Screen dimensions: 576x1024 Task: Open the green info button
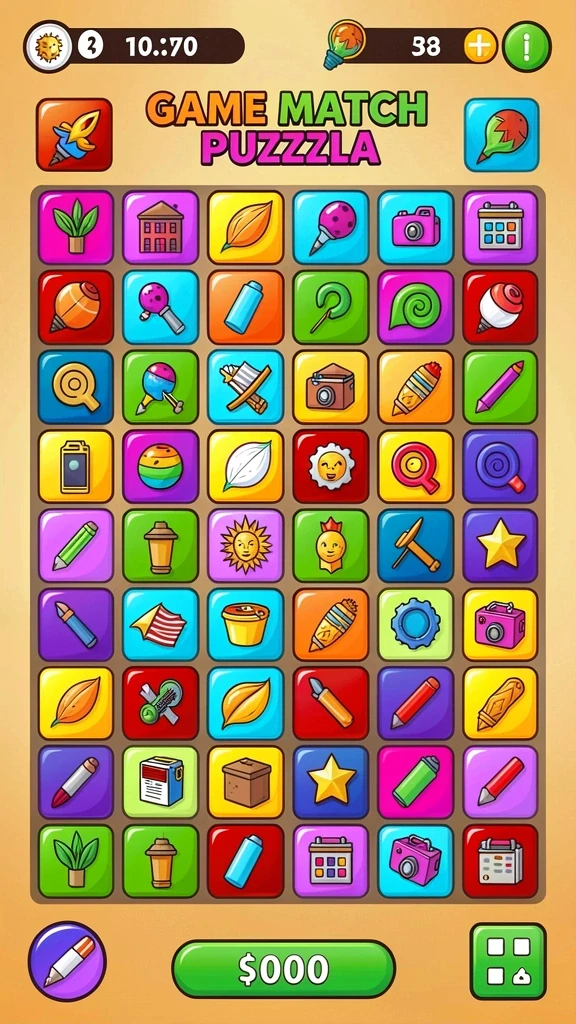(526, 46)
